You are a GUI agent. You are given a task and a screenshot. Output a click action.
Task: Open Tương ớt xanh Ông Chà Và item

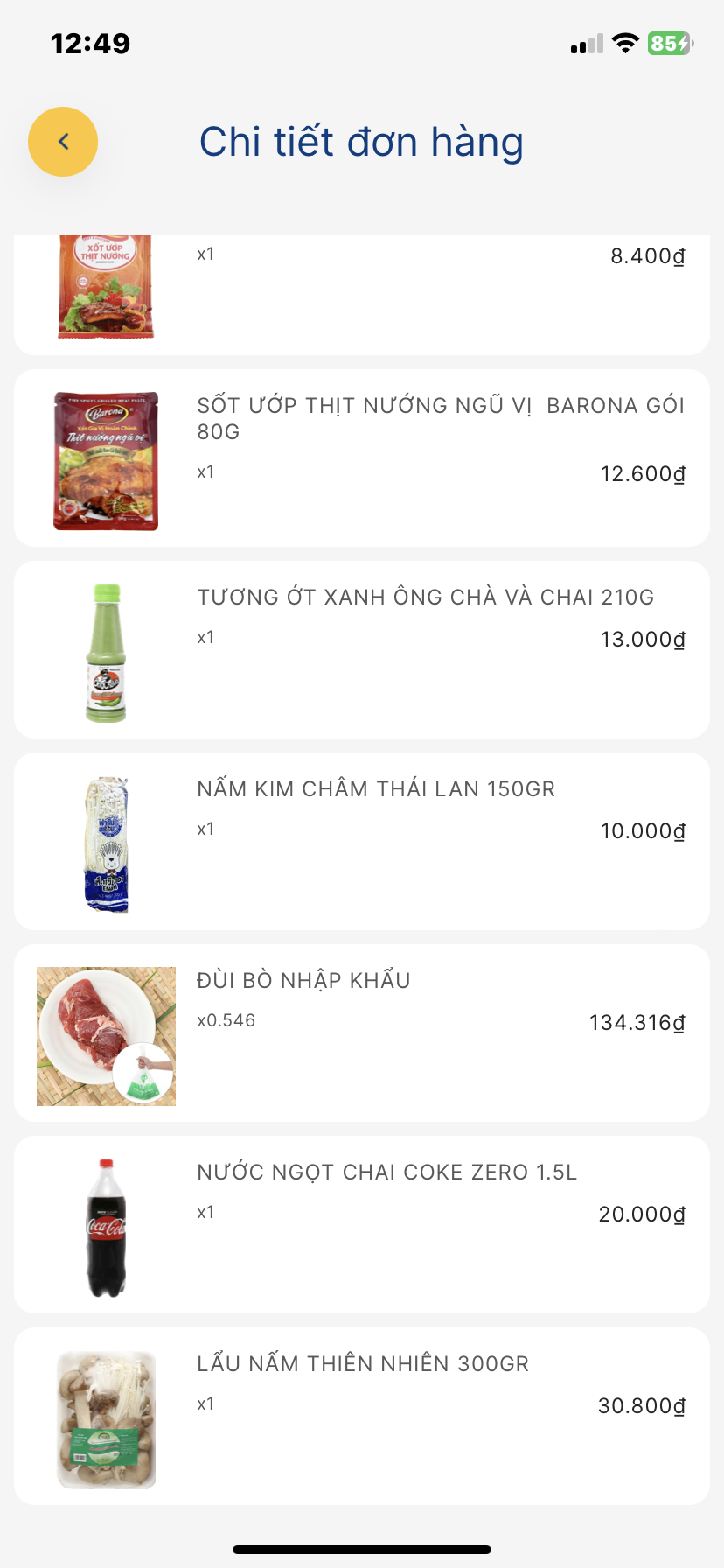pyautogui.click(x=425, y=598)
